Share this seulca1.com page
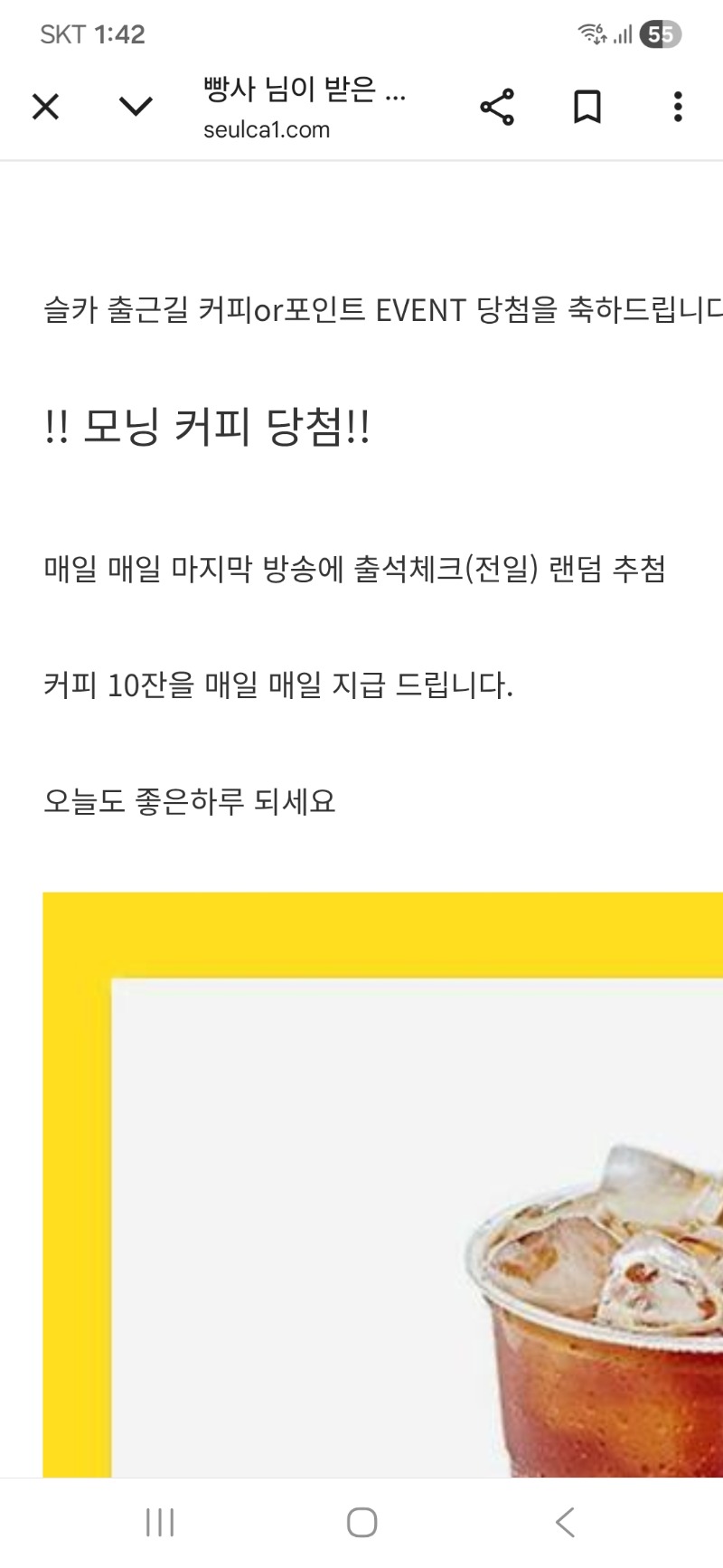 point(497,107)
